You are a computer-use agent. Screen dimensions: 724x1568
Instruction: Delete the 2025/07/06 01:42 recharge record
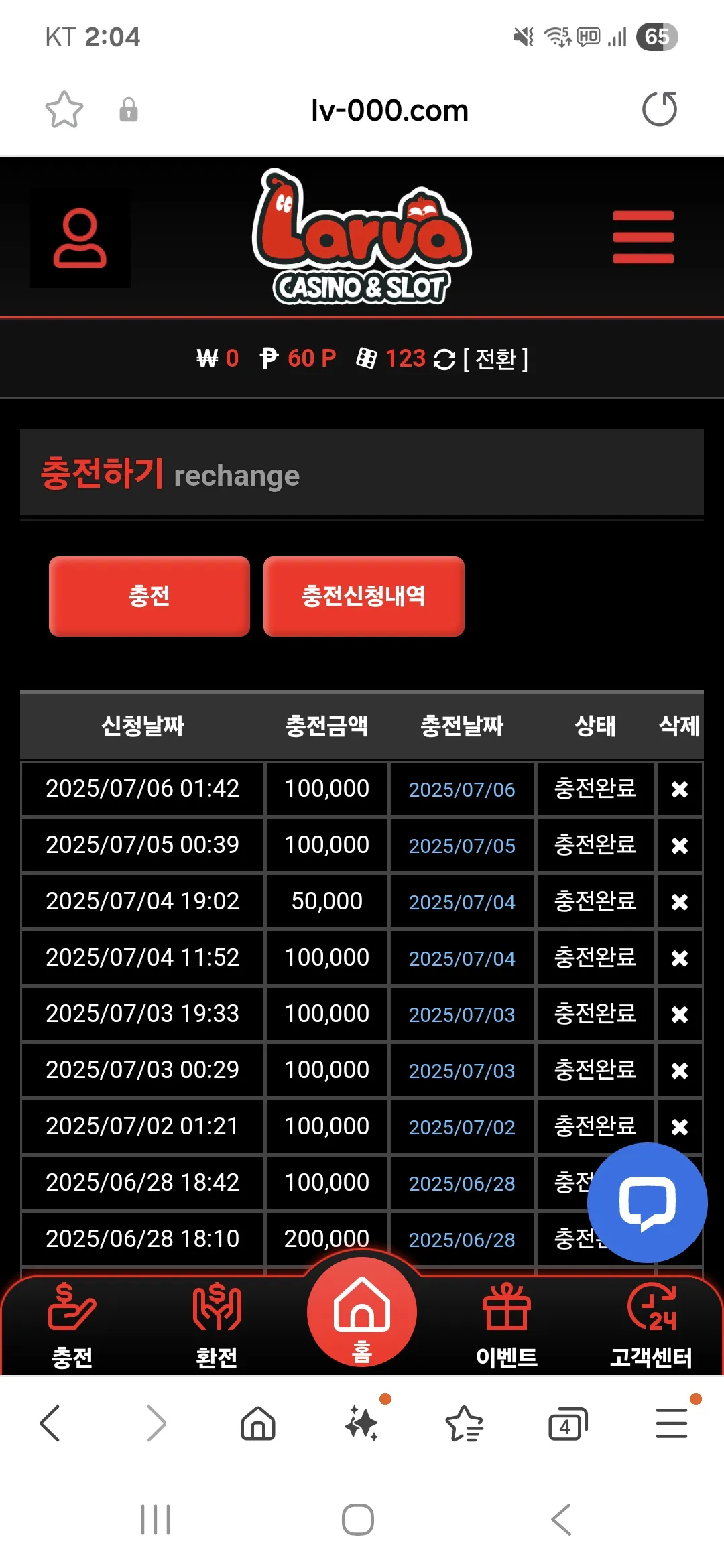click(680, 789)
